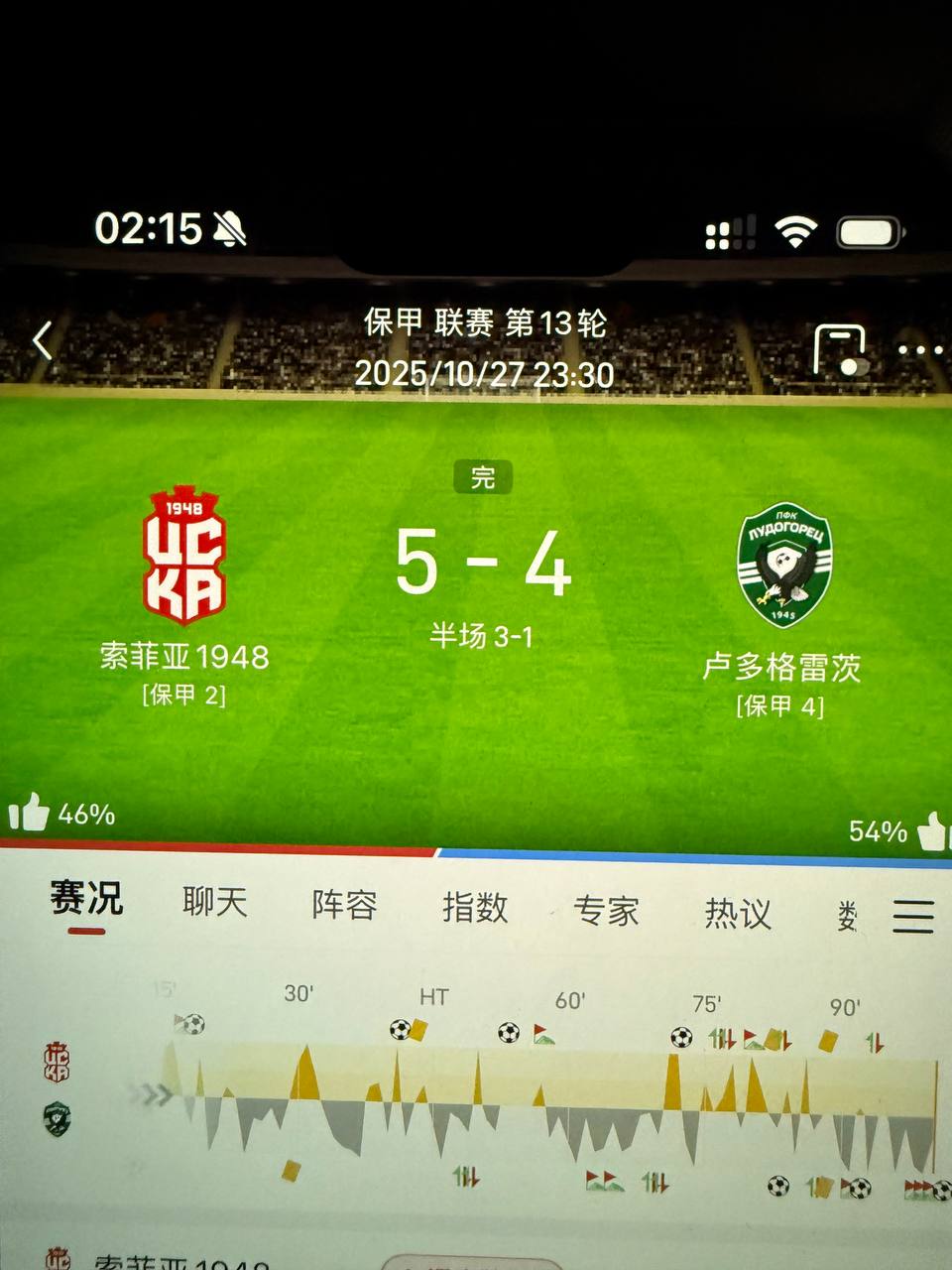View the 专家 tab
Screen dimensions: 952x1270
[606, 911]
